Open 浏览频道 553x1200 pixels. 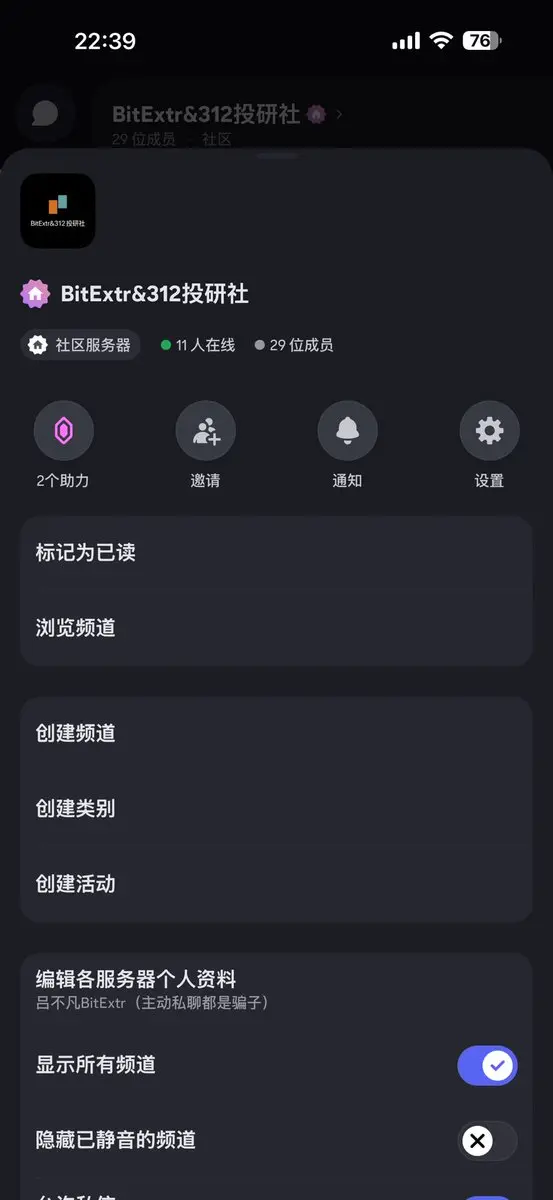pos(276,628)
